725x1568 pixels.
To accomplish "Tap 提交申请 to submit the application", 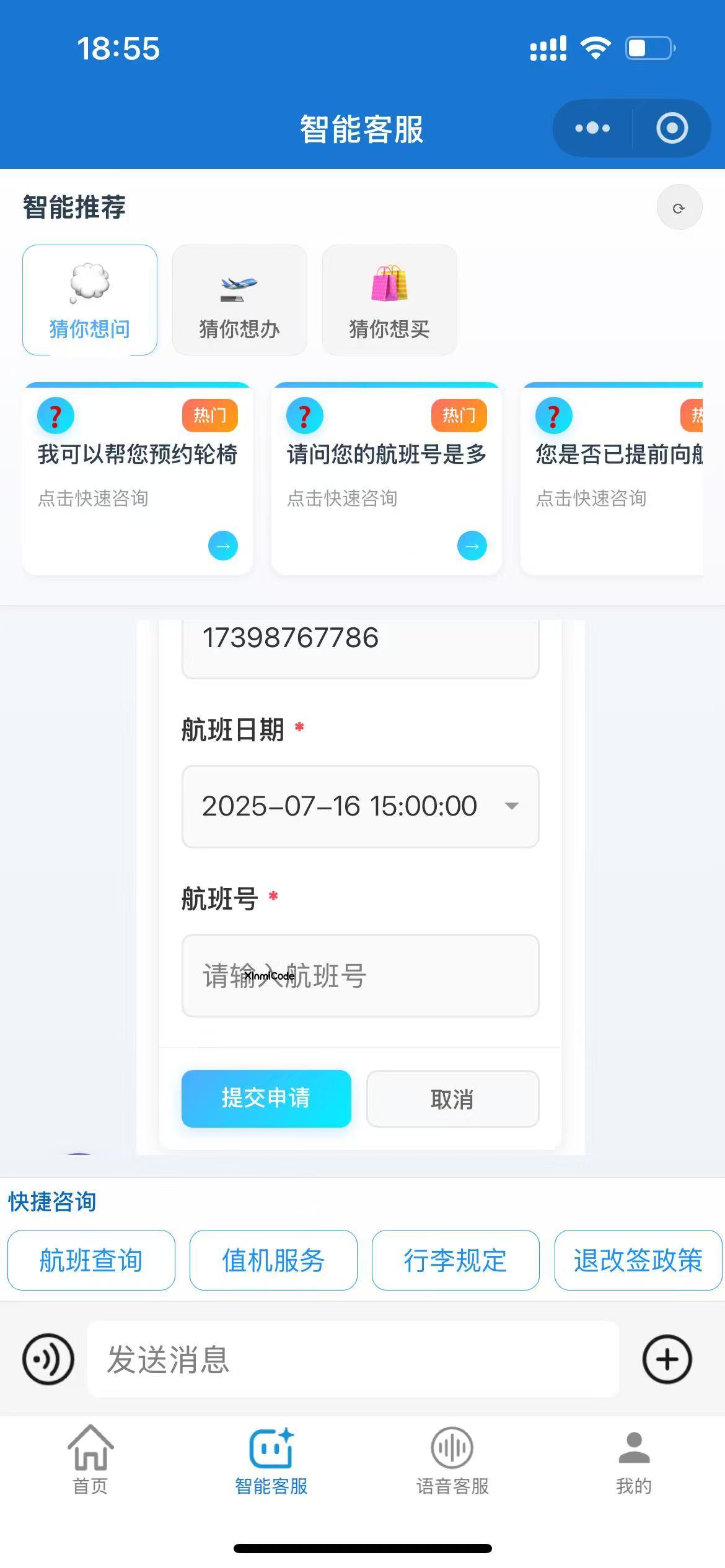I will 266,1099.
